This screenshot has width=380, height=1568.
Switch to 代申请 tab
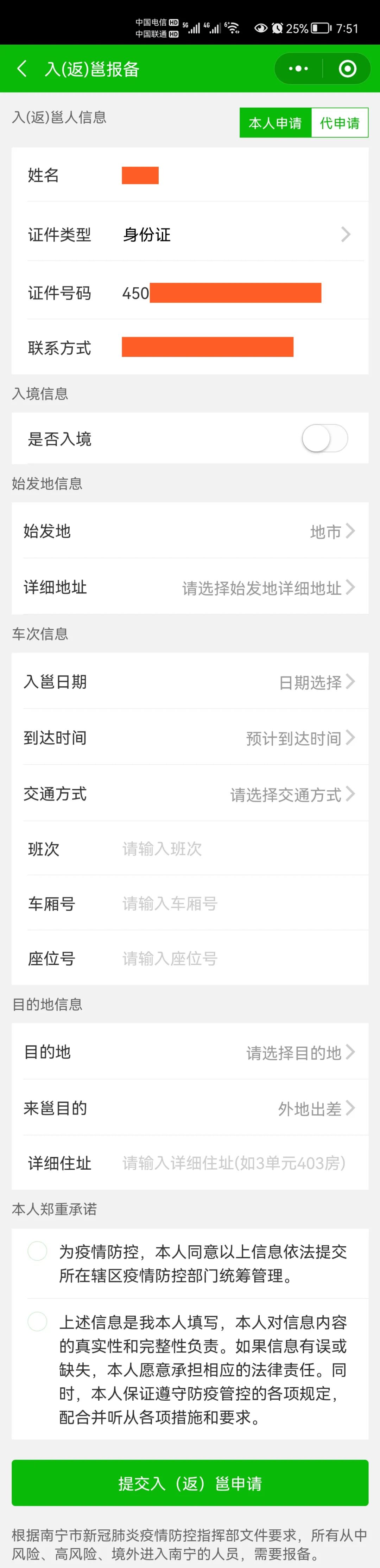click(339, 123)
